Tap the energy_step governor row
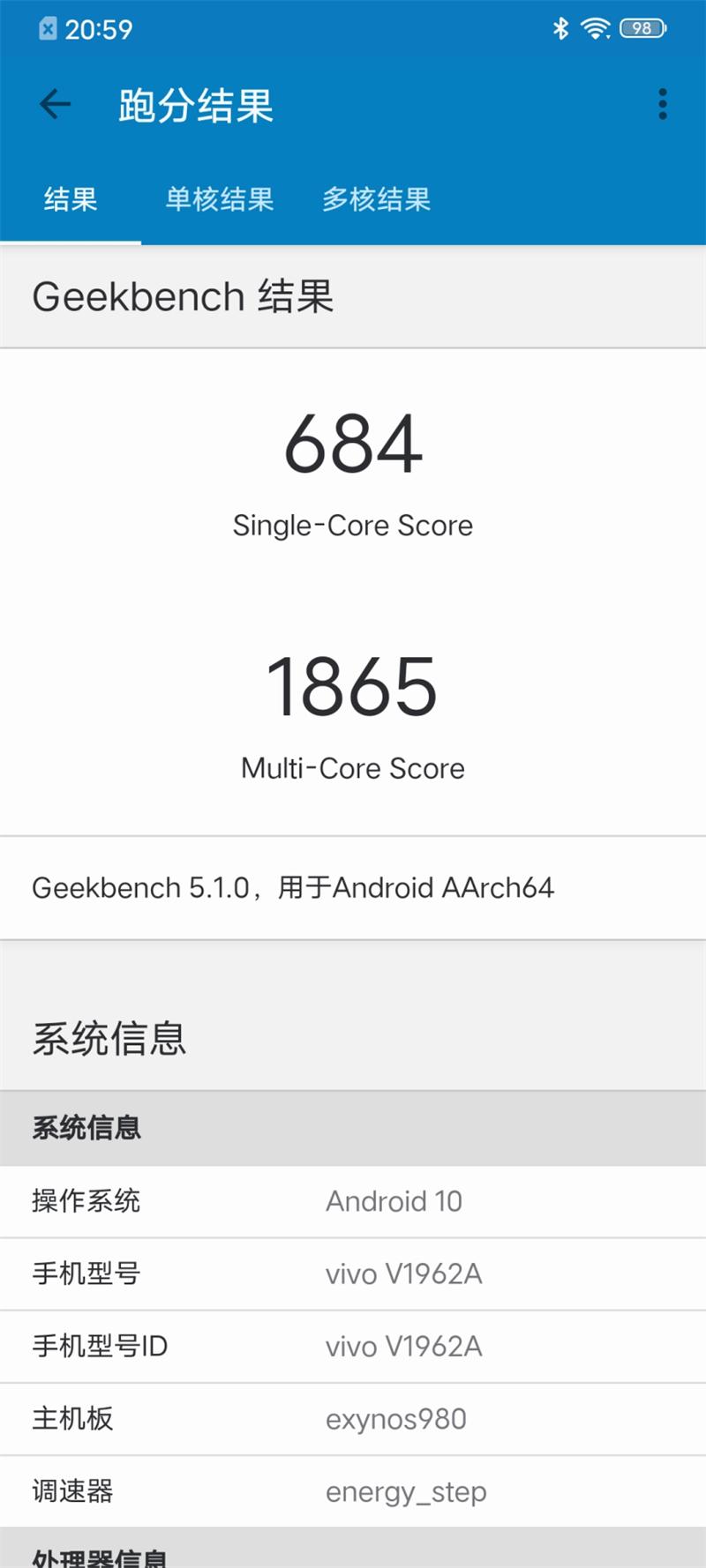706x1568 pixels. pyautogui.click(x=353, y=1490)
